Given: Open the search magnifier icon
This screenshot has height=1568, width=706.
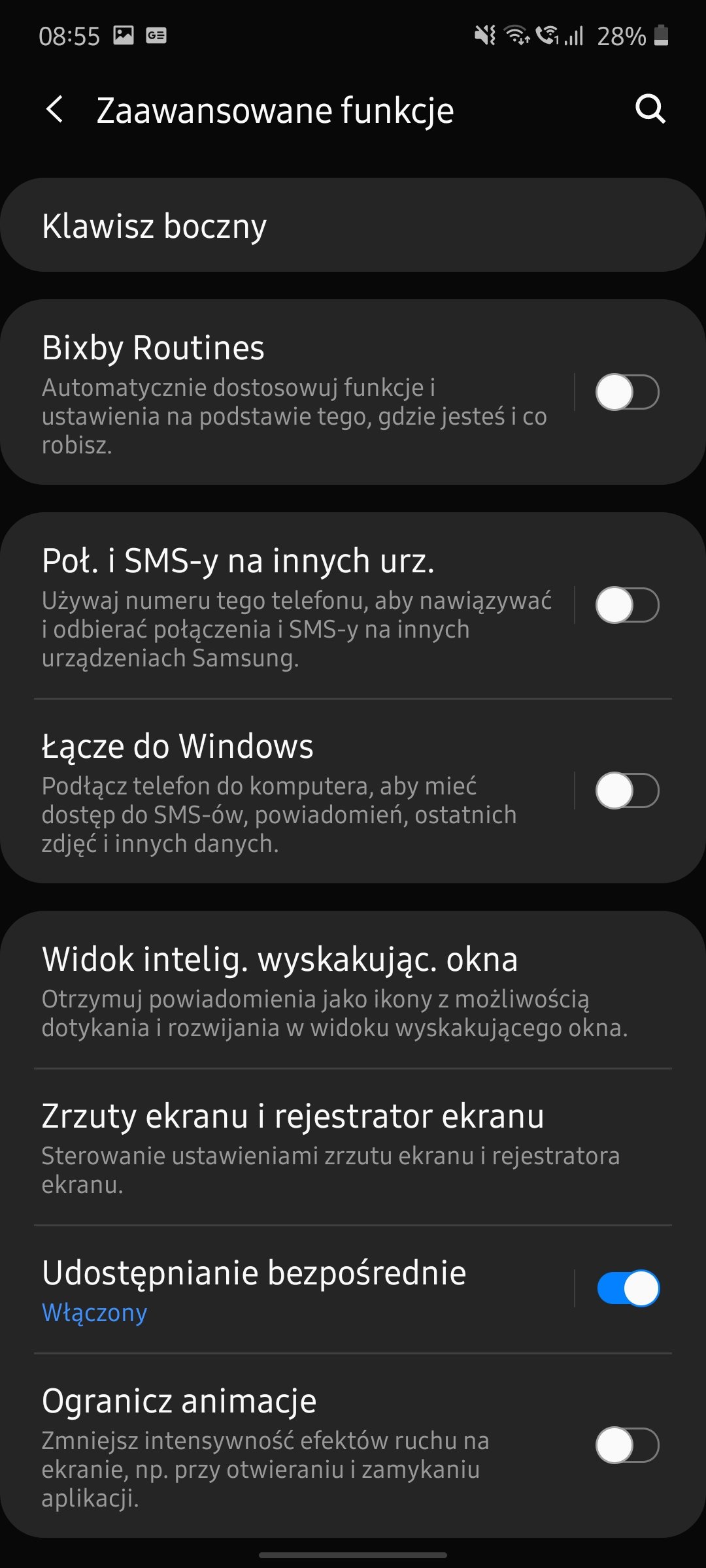Looking at the screenshot, I should point(650,109).
